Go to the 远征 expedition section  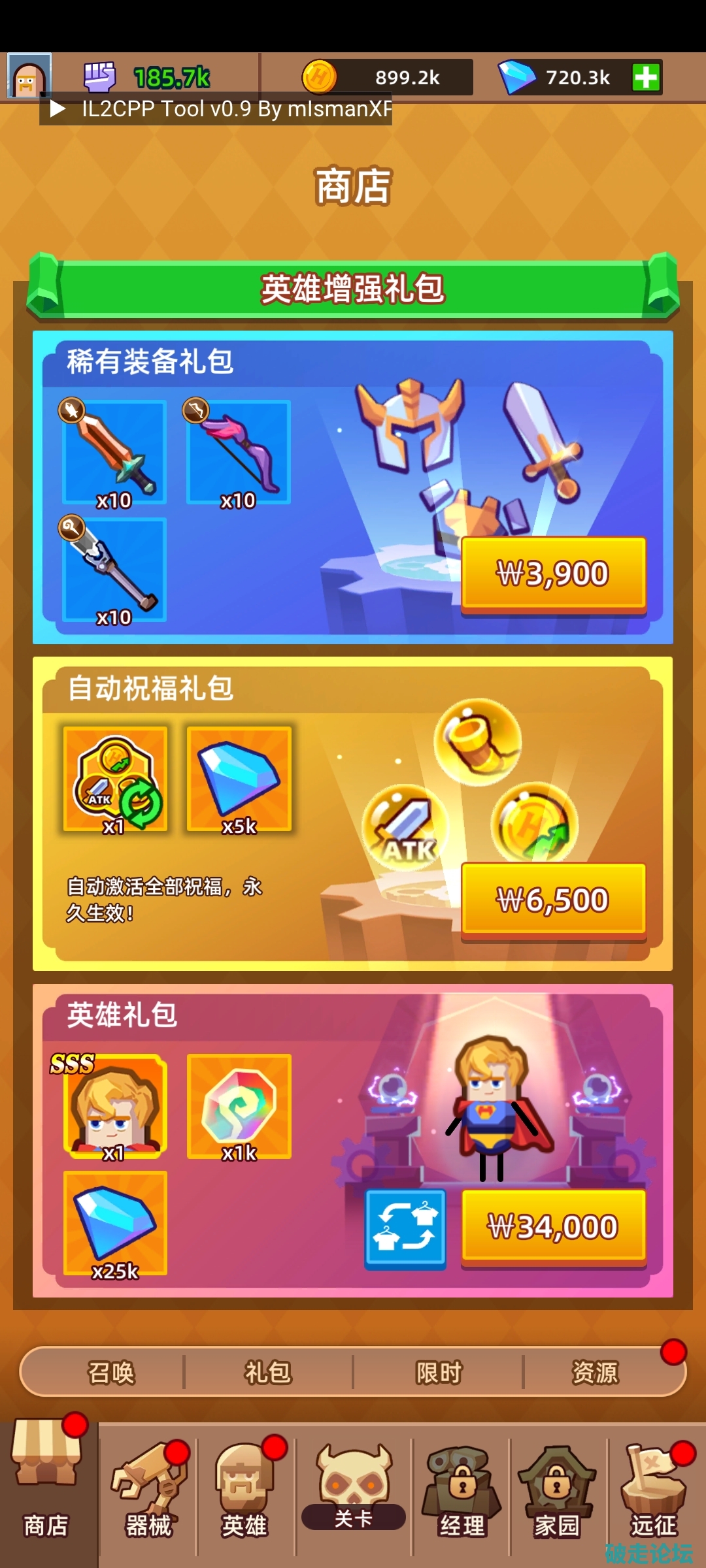pos(654,1493)
